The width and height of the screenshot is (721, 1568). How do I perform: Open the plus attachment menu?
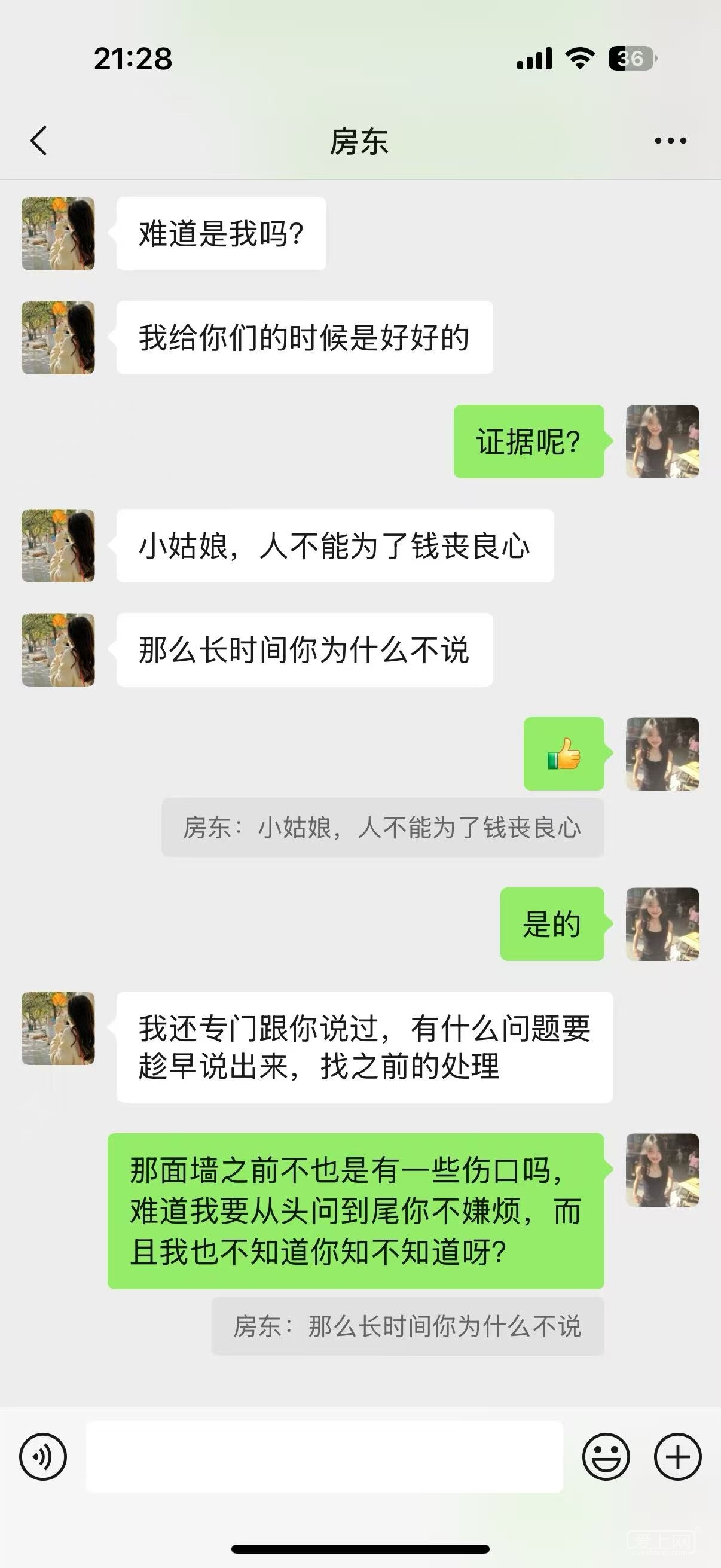[x=677, y=1457]
